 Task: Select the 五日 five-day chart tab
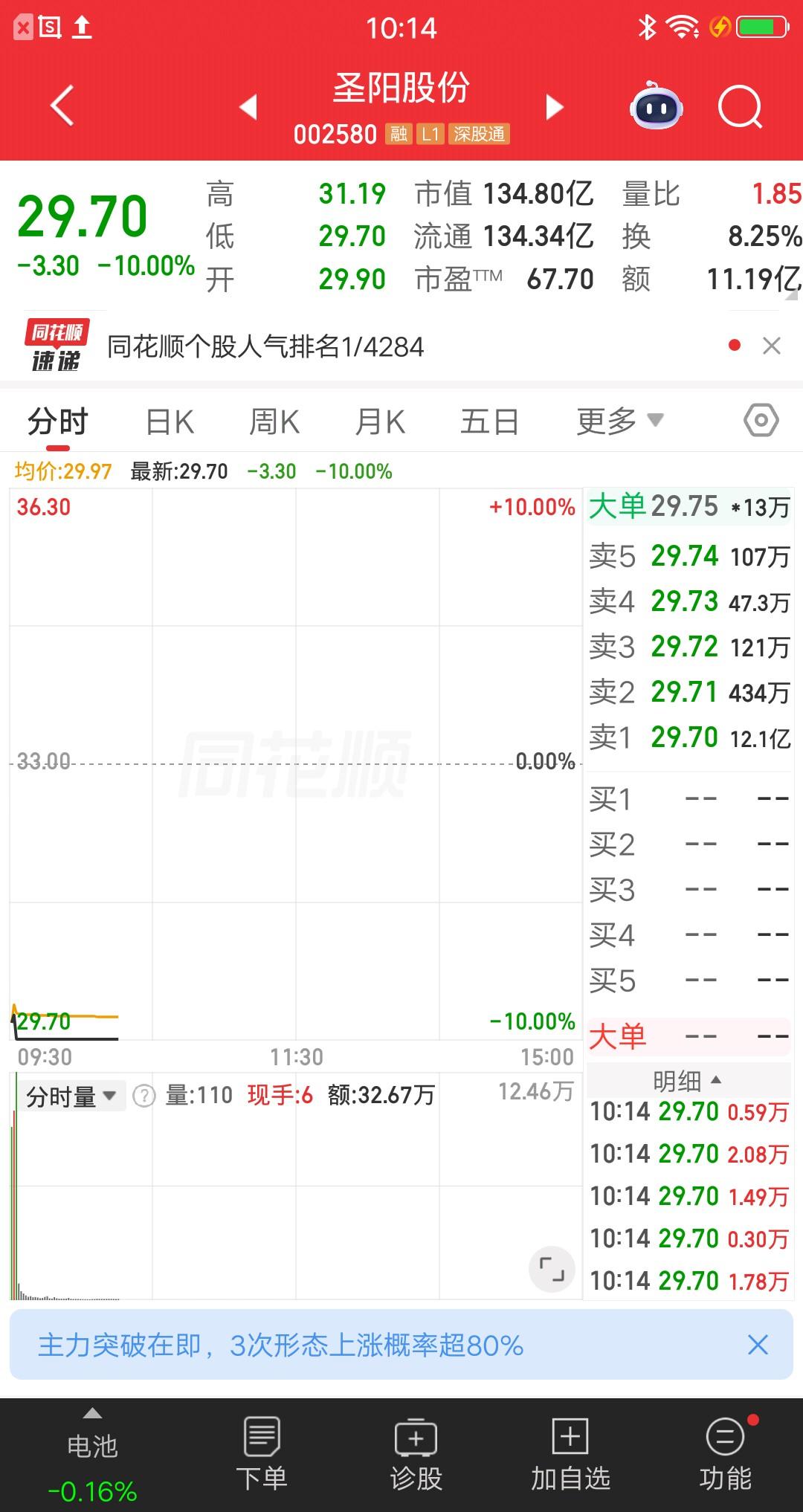(x=488, y=420)
